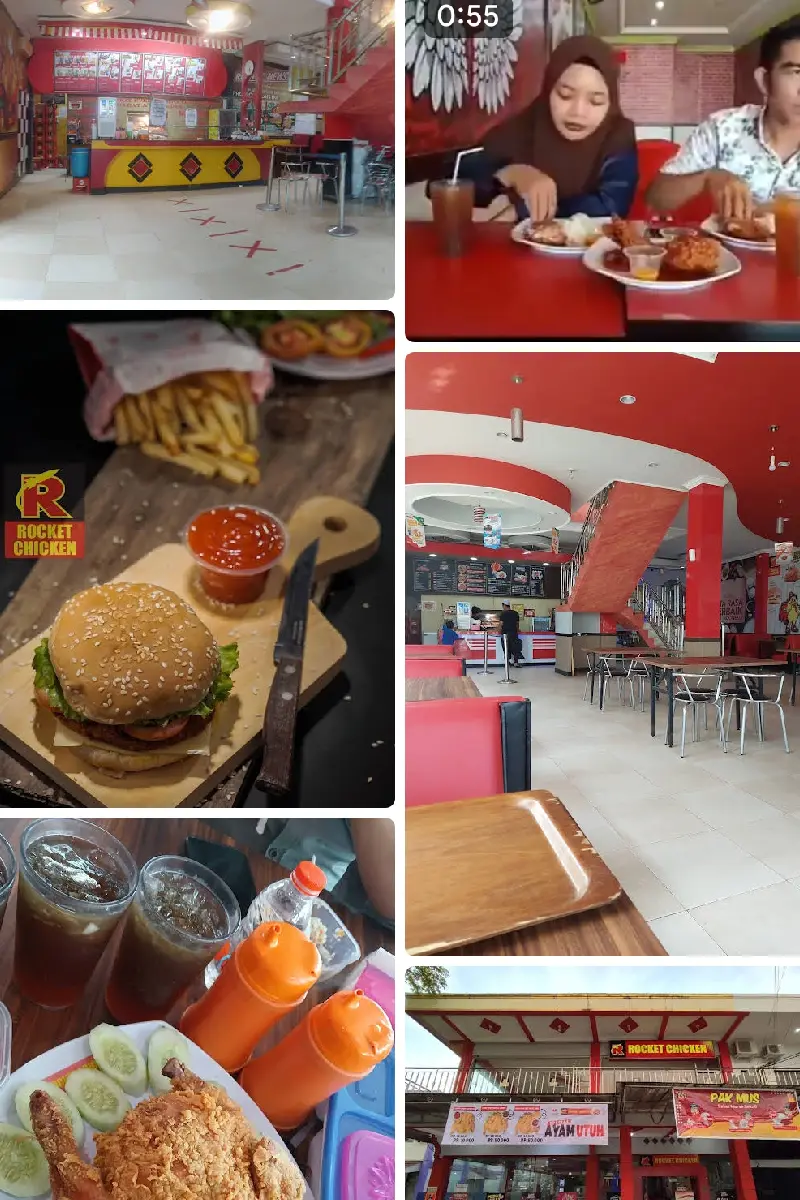
Task: Open the photo of the red order counter
Action: (197, 150)
